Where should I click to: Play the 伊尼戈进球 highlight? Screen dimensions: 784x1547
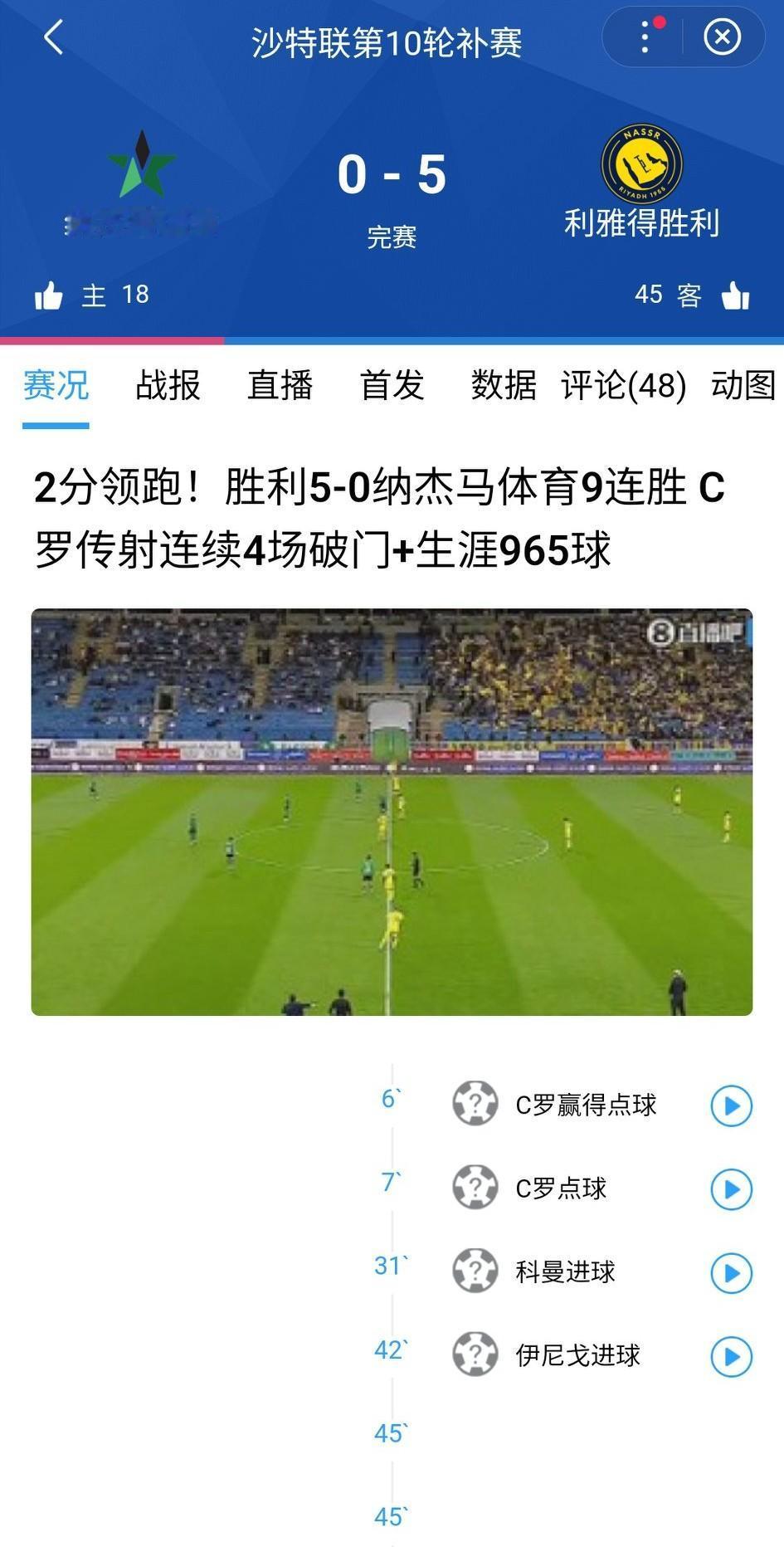coord(730,1356)
